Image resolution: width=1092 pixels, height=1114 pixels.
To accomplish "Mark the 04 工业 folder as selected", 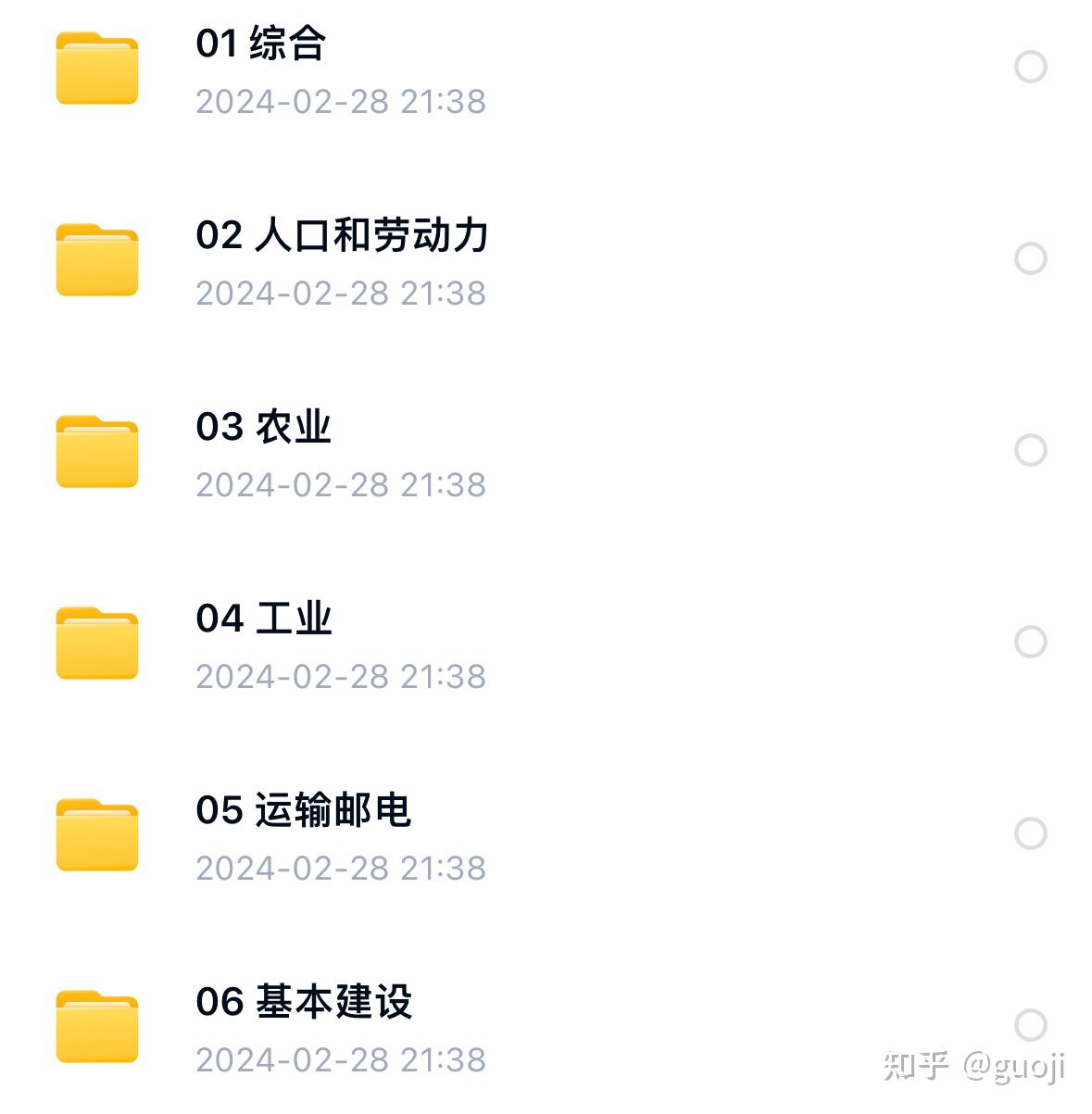I will coord(1030,642).
